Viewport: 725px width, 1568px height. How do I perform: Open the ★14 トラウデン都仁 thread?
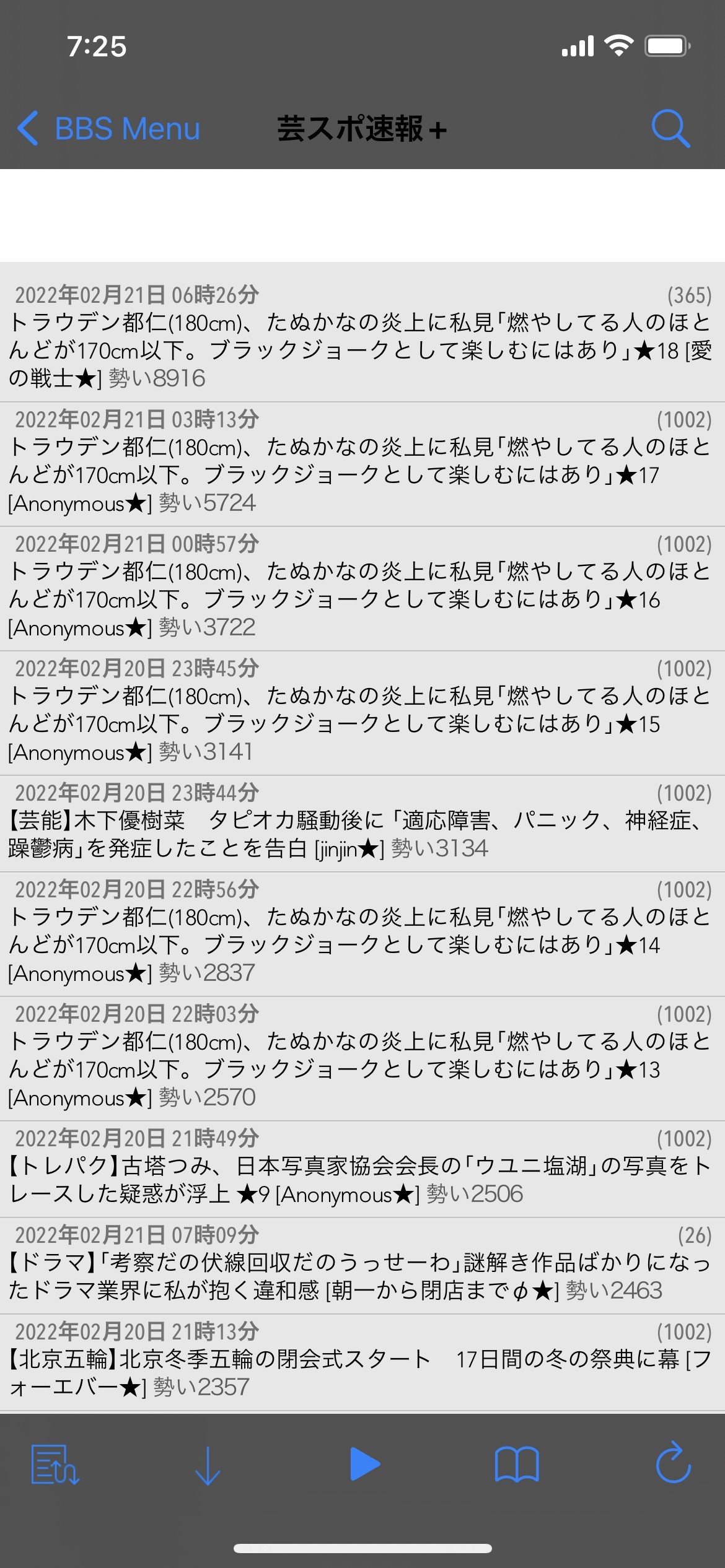[362, 932]
